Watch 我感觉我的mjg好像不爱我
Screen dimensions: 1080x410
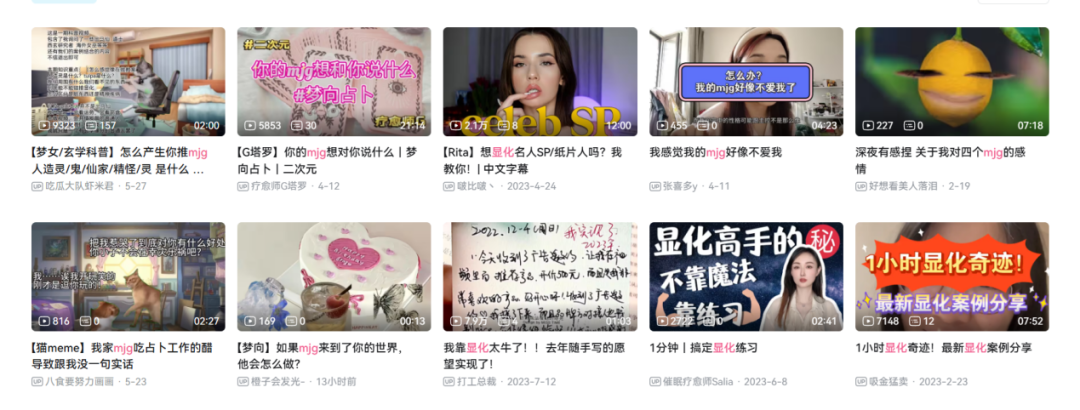point(746,81)
